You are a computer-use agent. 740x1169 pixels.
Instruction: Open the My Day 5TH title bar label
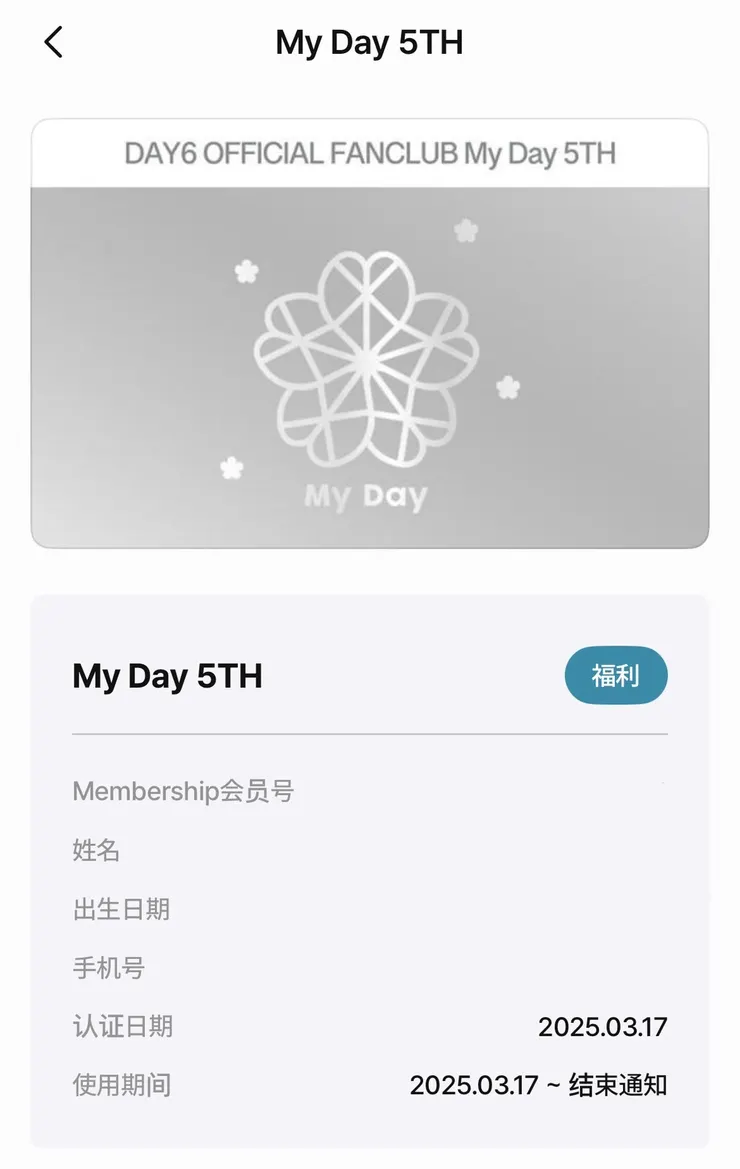[x=370, y=42]
